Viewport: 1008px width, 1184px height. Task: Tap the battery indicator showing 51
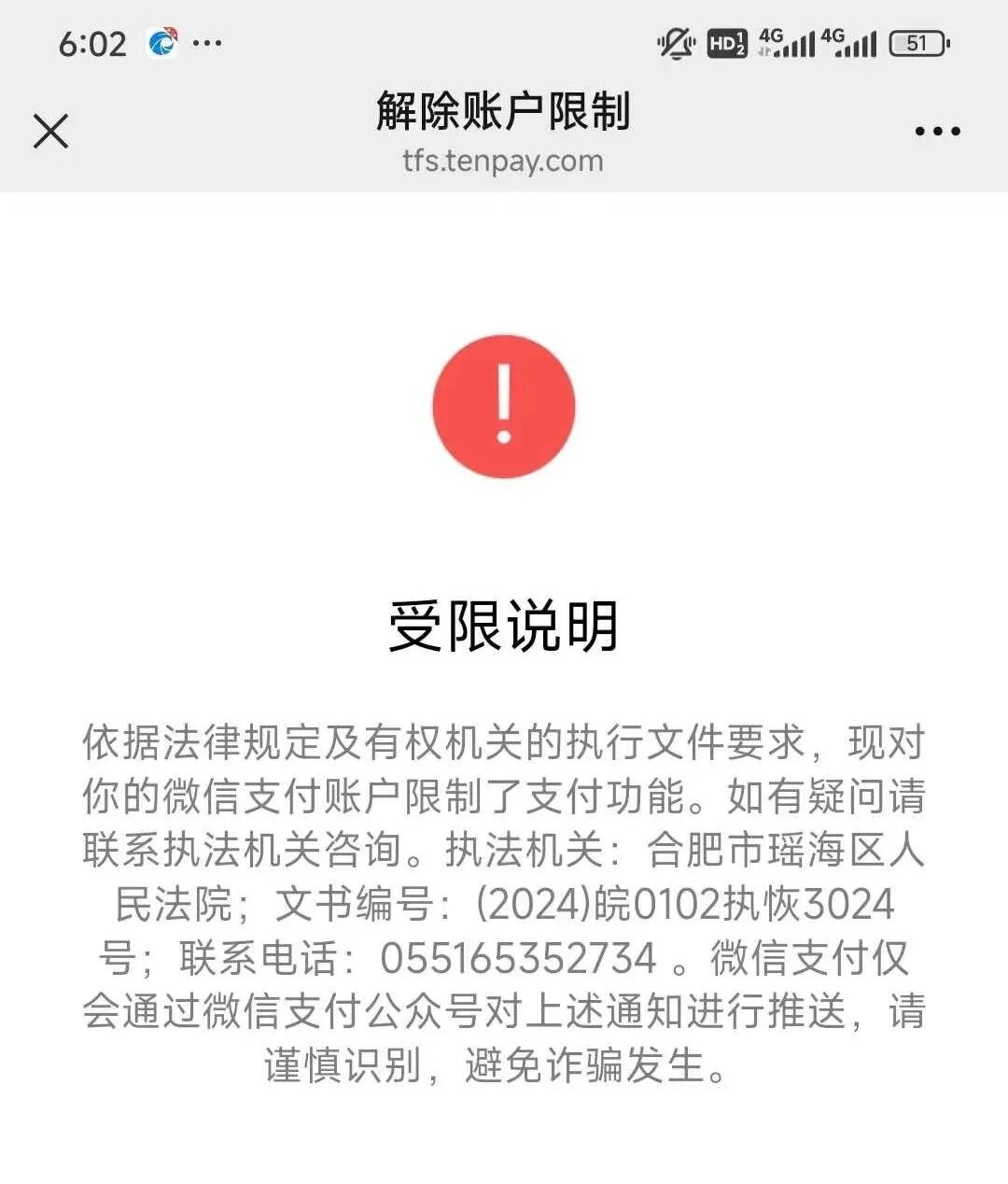point(916,42)
